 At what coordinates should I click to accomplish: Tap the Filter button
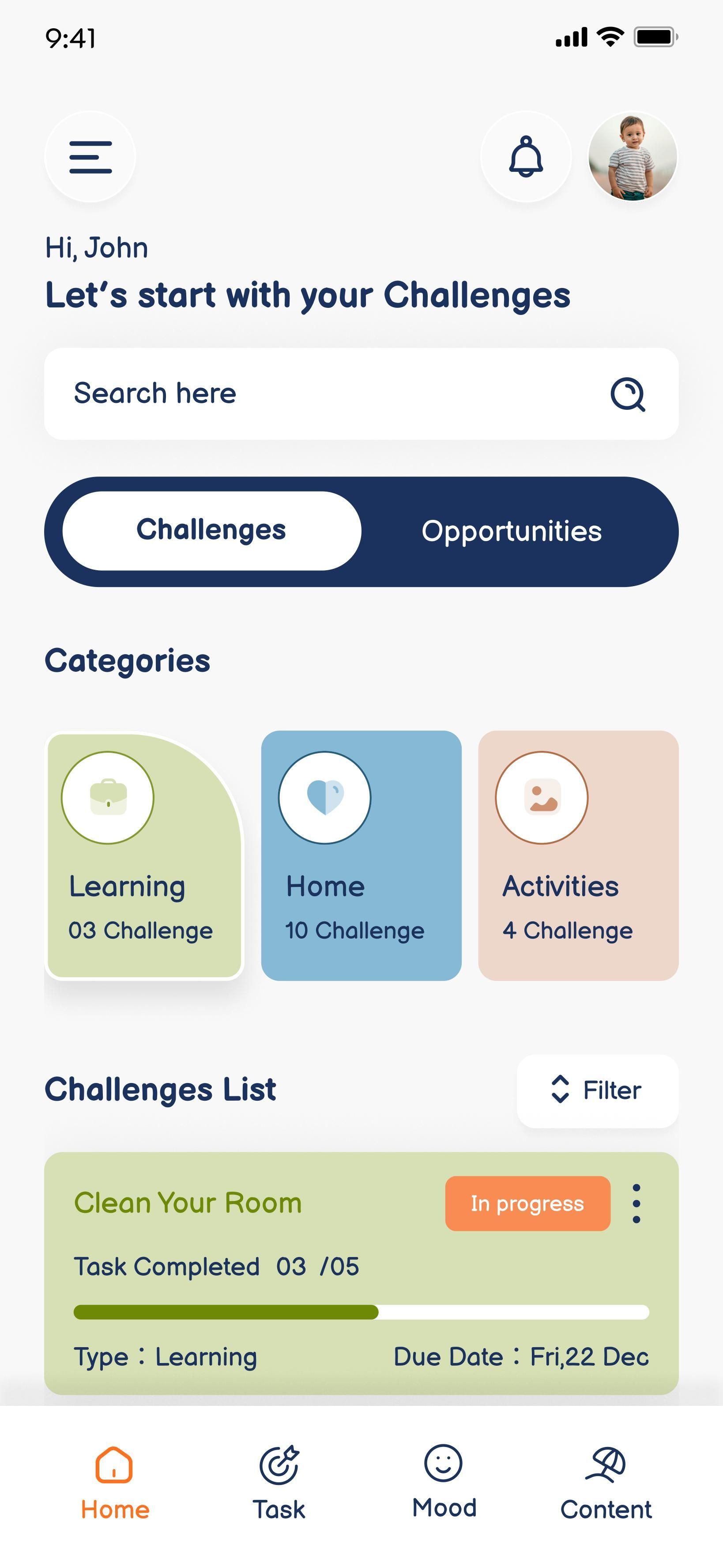597,1090
